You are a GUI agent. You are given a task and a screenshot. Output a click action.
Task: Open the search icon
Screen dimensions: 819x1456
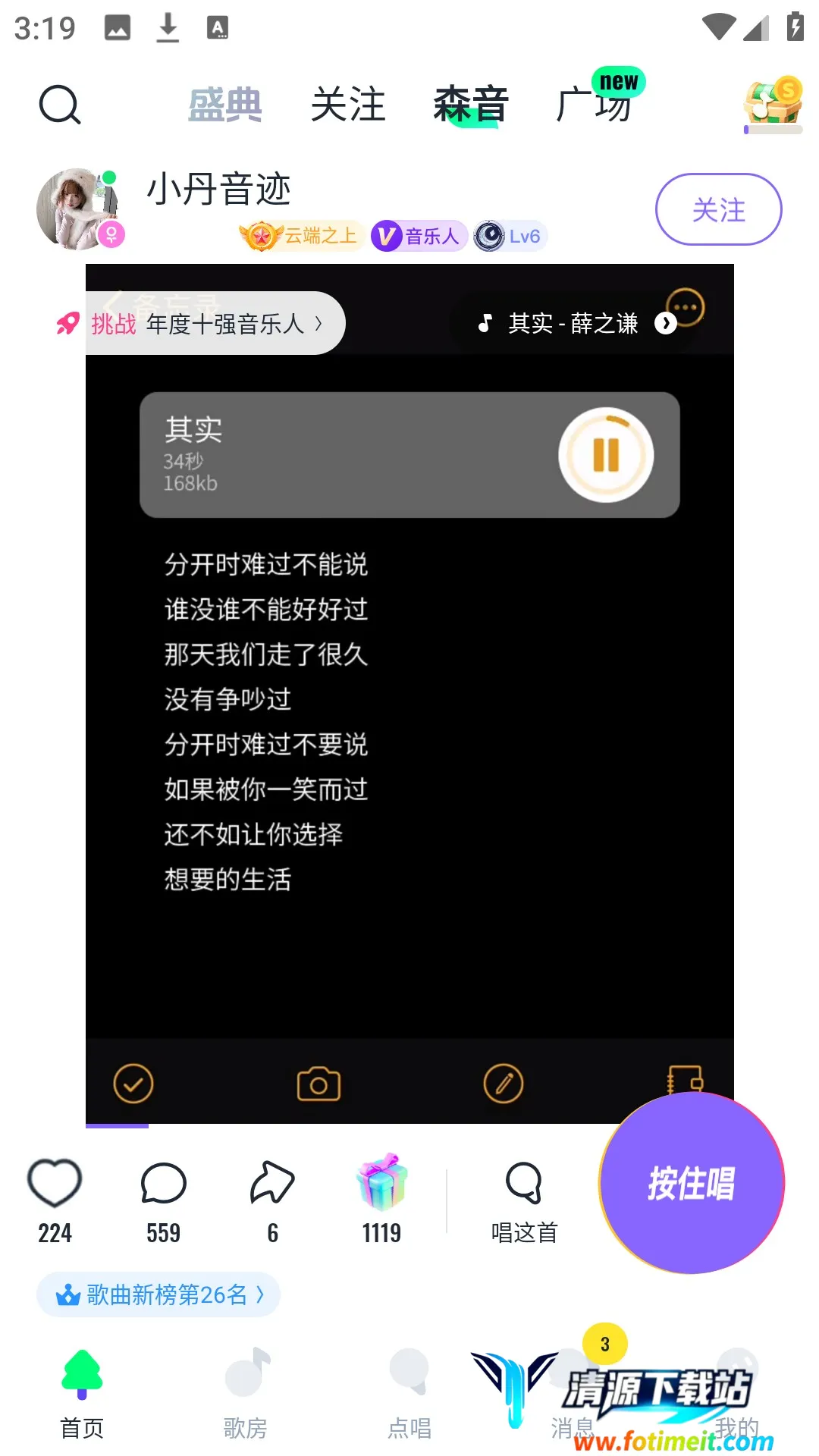tap(60, 105)
